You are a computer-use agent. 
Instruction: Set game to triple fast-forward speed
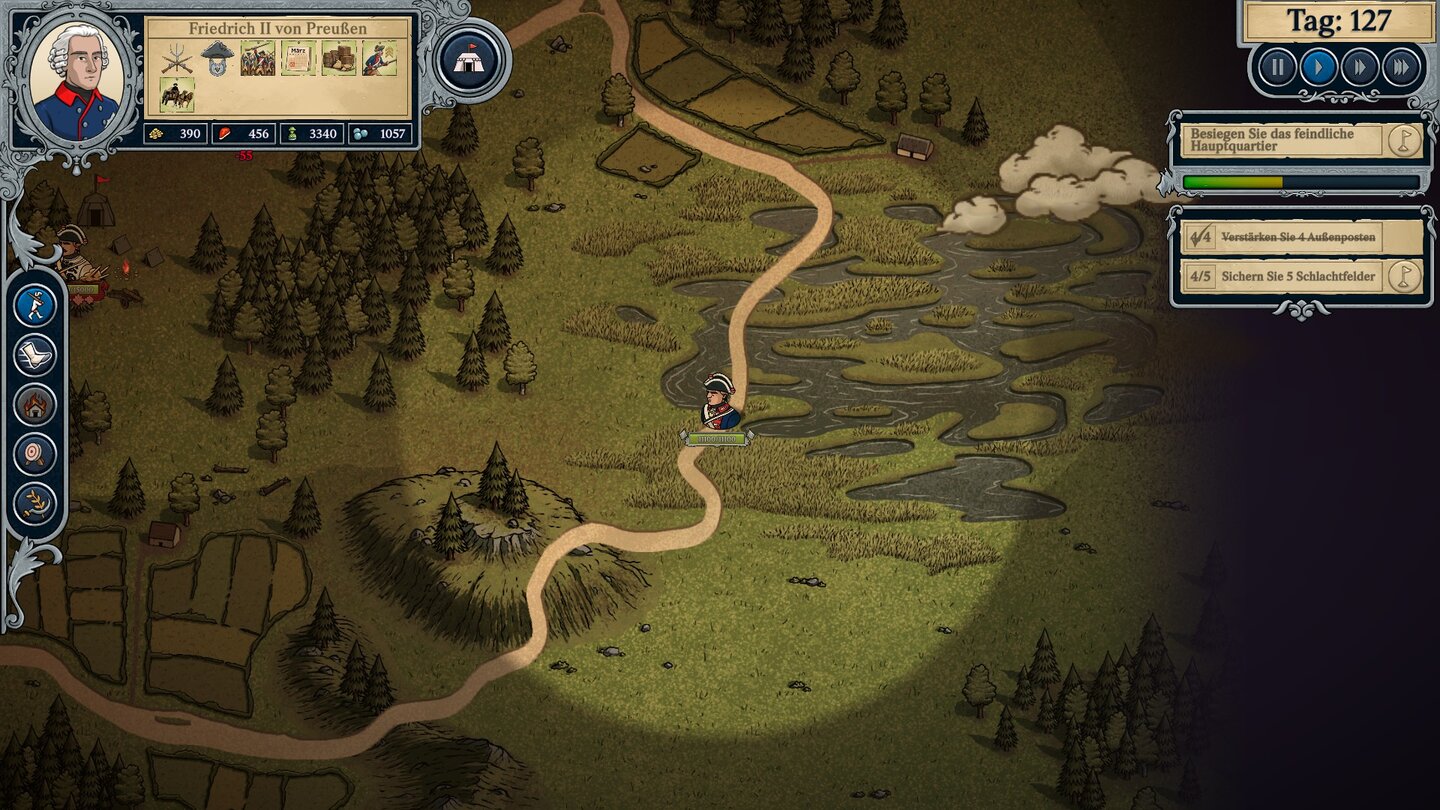tap(1401, 68)
